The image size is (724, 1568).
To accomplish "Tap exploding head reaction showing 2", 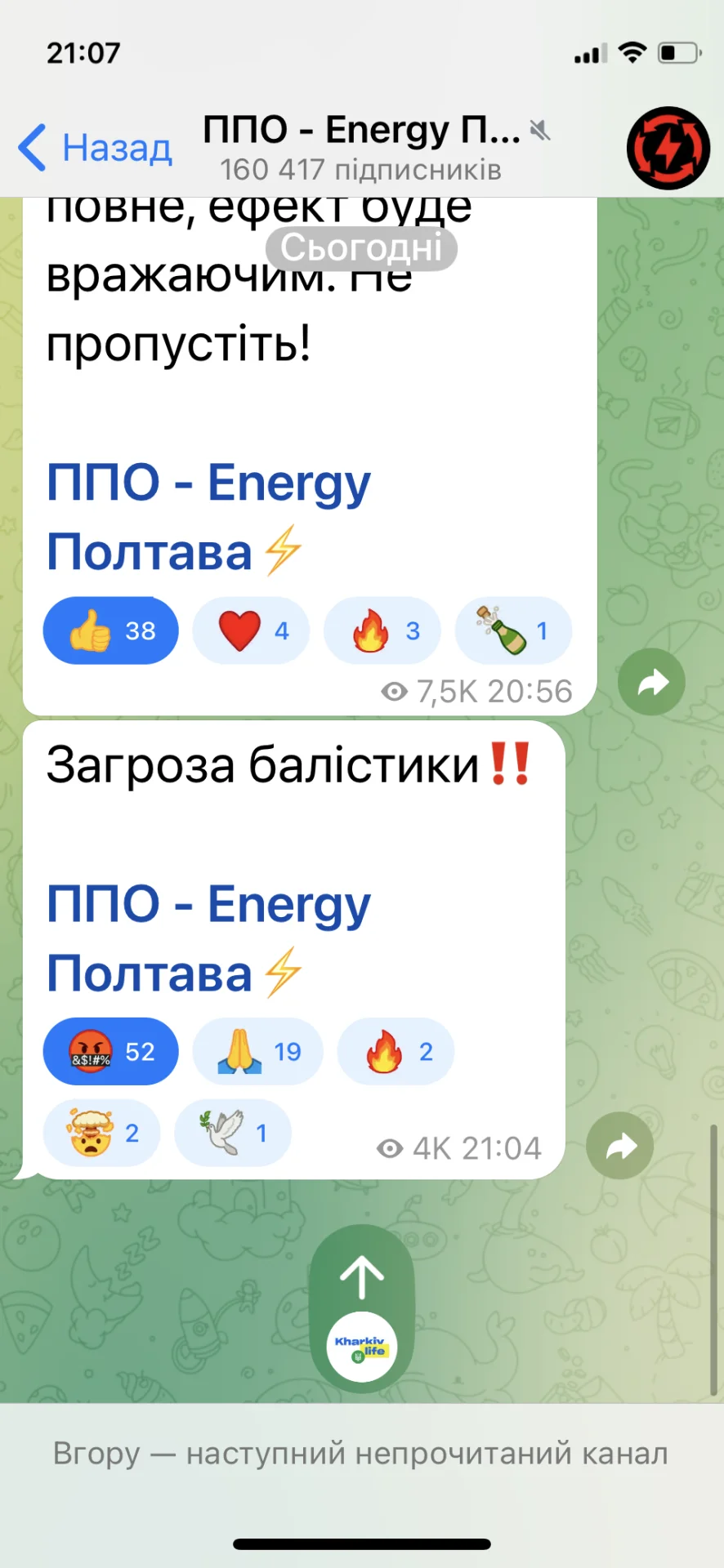I will (101, 1133).
